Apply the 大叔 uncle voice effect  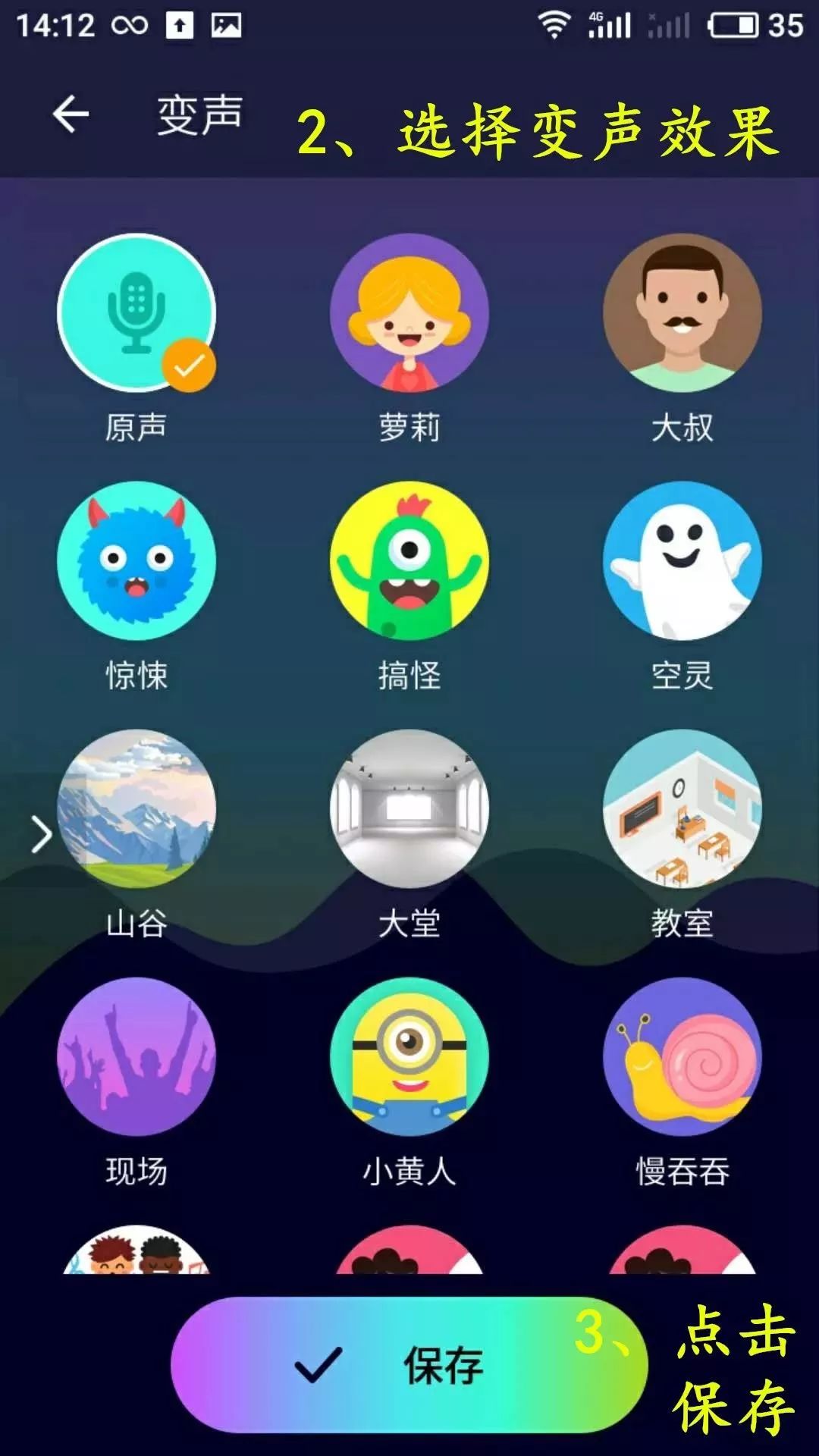[682, 312]
